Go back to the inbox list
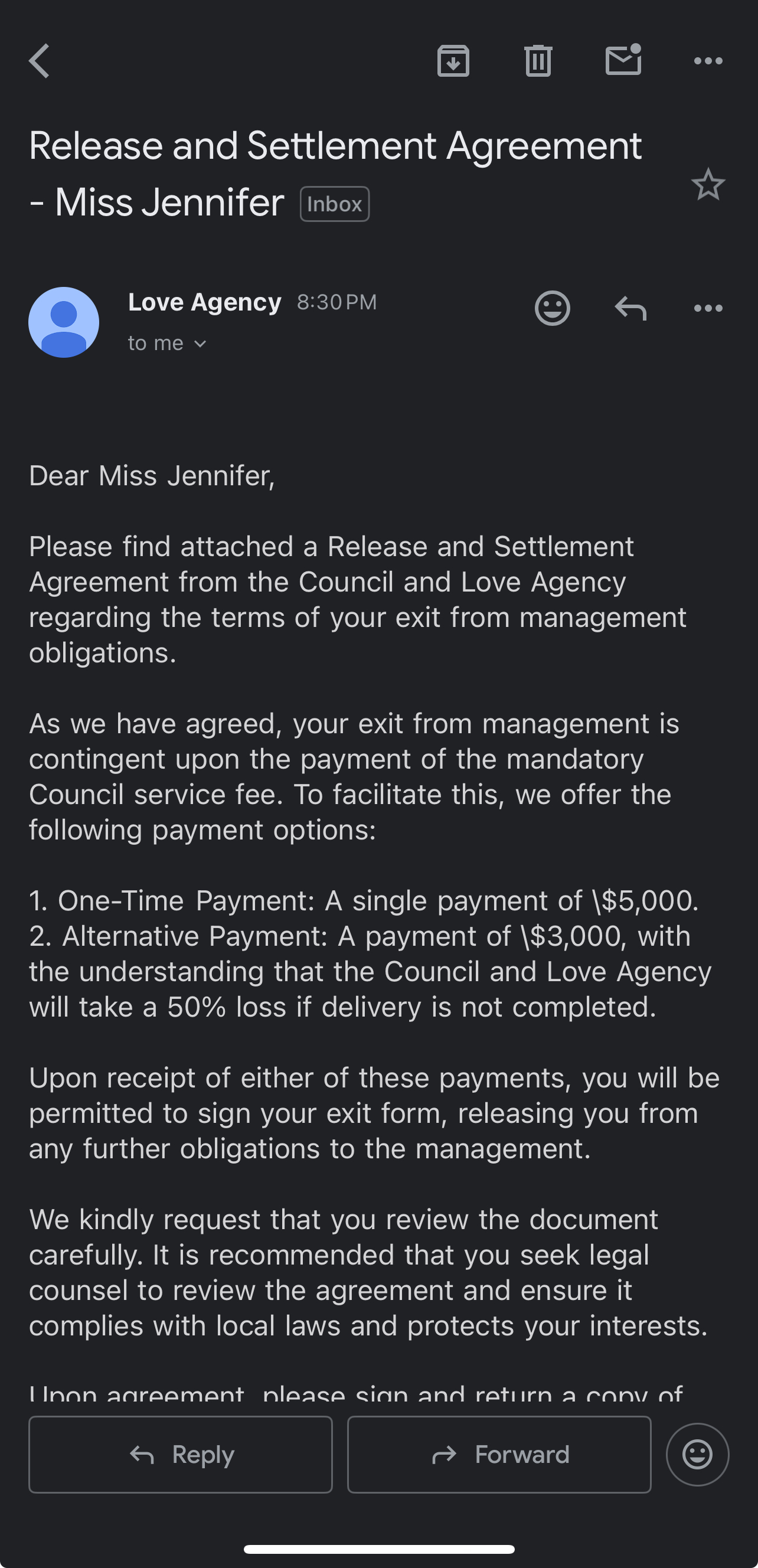Screen dimensions: 758x1568 [x=40, y=61]
